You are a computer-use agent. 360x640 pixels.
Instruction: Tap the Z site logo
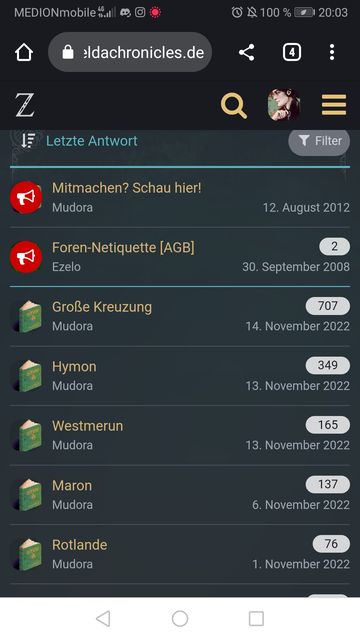pyautogui.click(x=24, y=105)
